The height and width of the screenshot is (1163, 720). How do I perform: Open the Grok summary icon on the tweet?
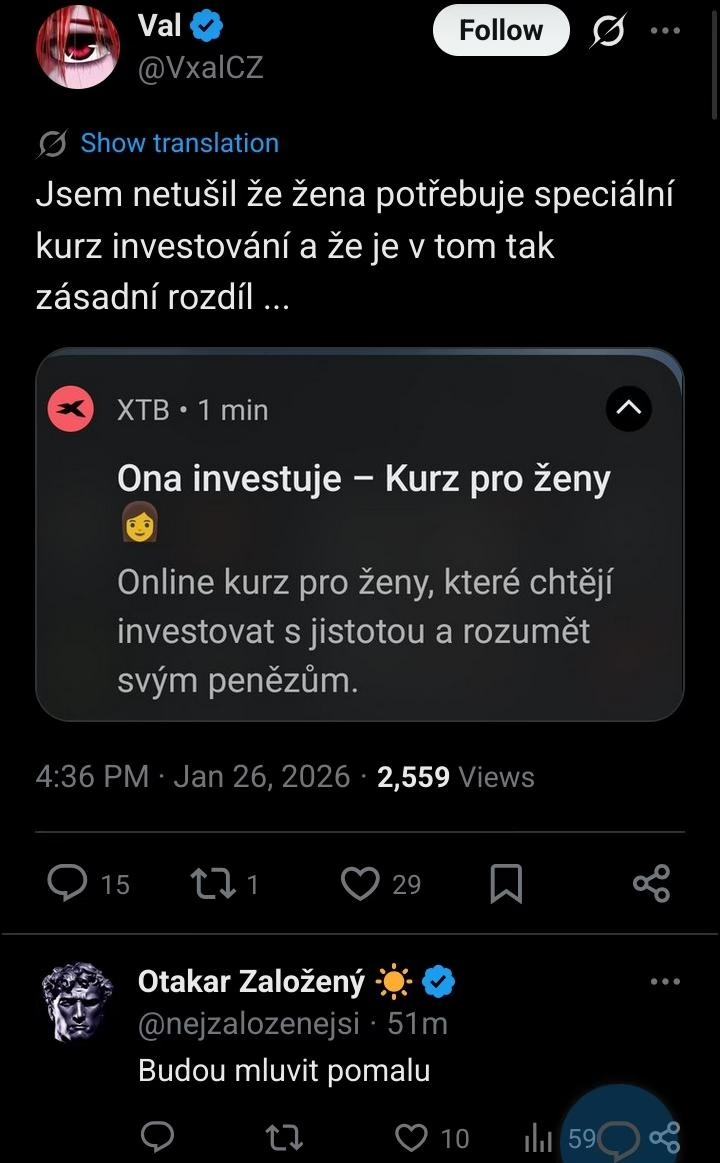click(609, 30)
